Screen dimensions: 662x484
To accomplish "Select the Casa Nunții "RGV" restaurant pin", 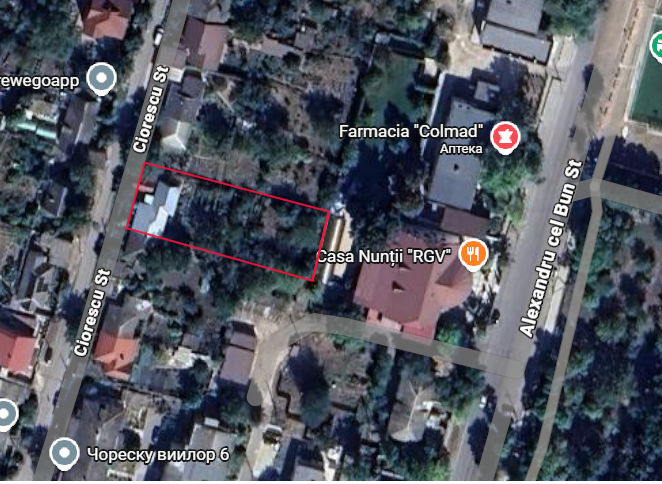I will click(x=473, y=255).
